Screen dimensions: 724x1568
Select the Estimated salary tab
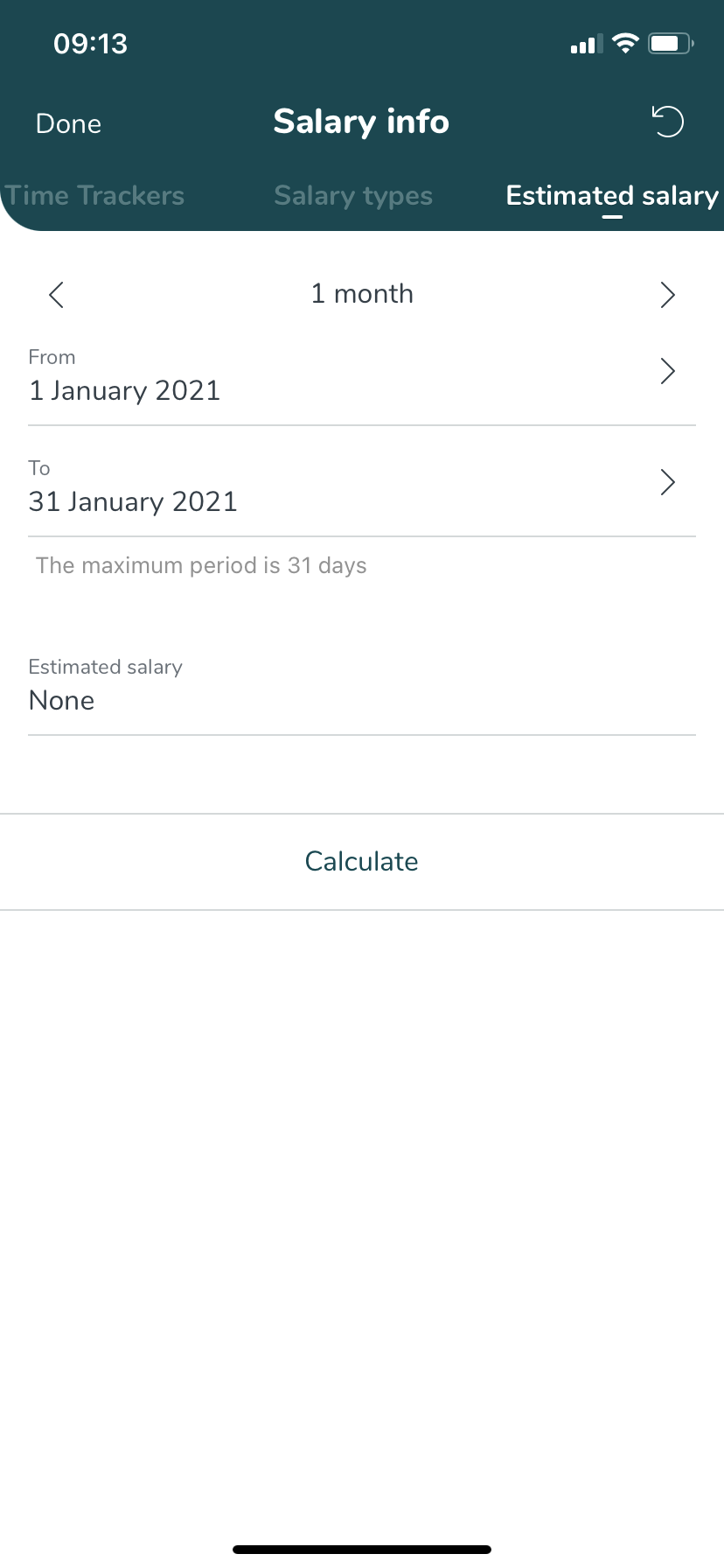click(612, 195)
